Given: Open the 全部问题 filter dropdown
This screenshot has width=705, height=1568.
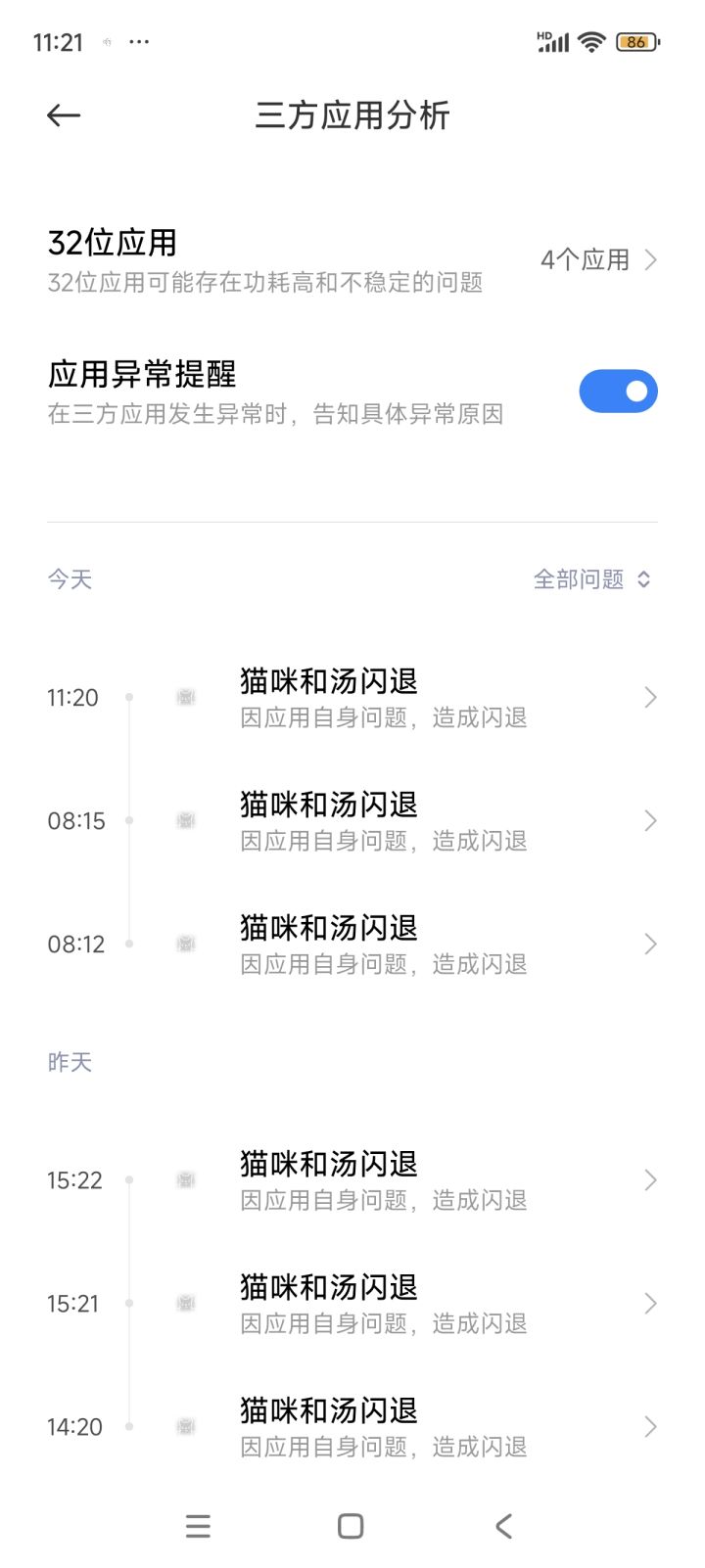Looking at the screenshot, I should [591, 579].
